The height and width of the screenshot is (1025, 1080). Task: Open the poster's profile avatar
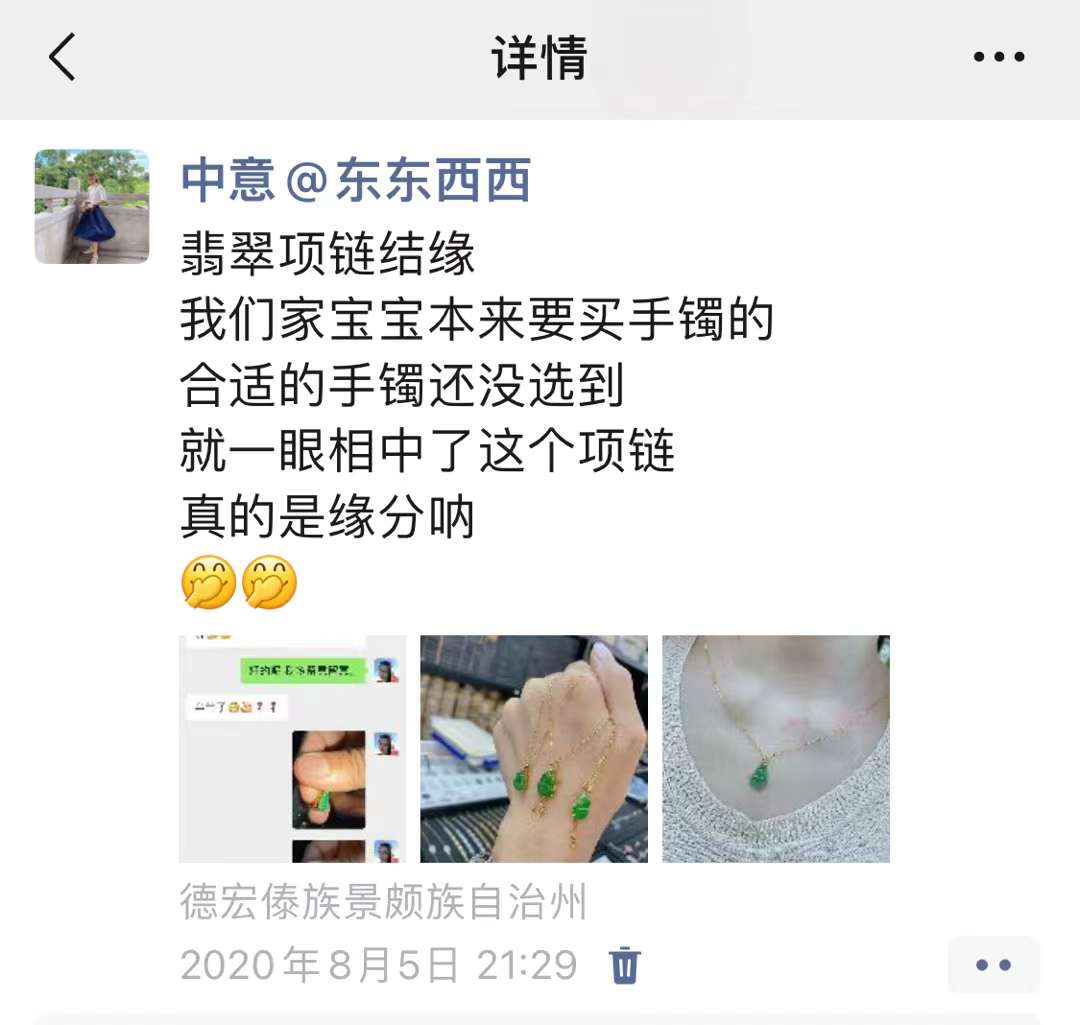[x=92, y=207]
